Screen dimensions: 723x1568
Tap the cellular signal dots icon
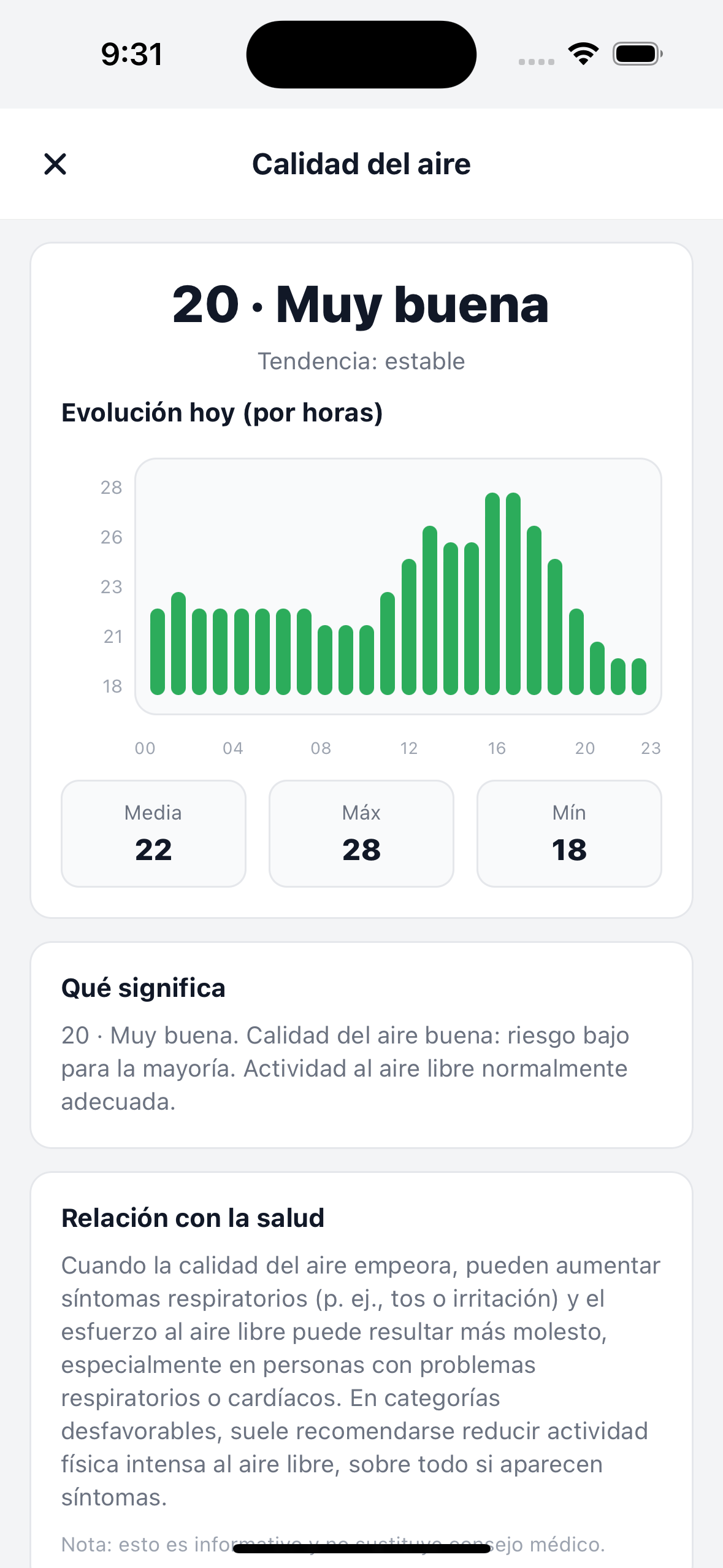[537, 61]
